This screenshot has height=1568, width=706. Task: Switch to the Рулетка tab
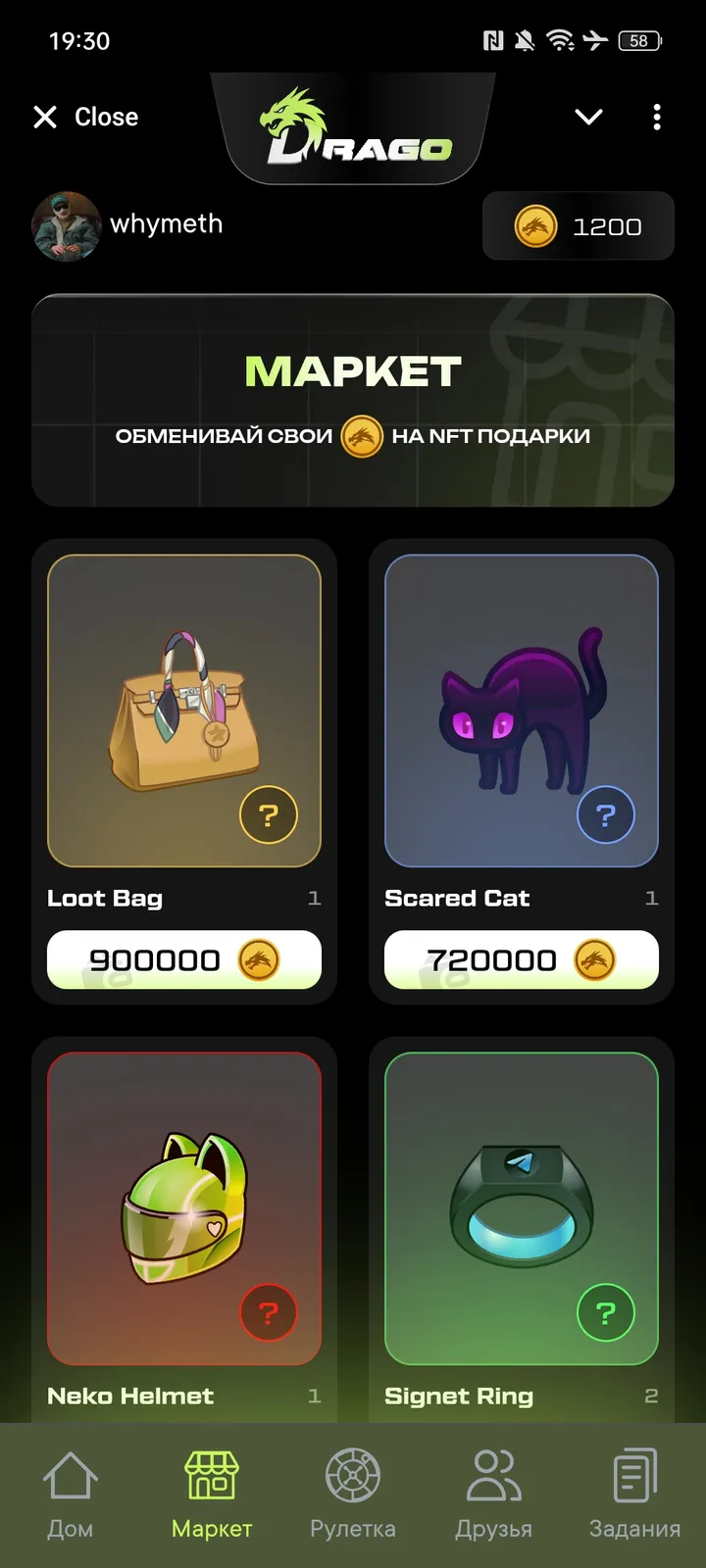(x=353, y=1494)
